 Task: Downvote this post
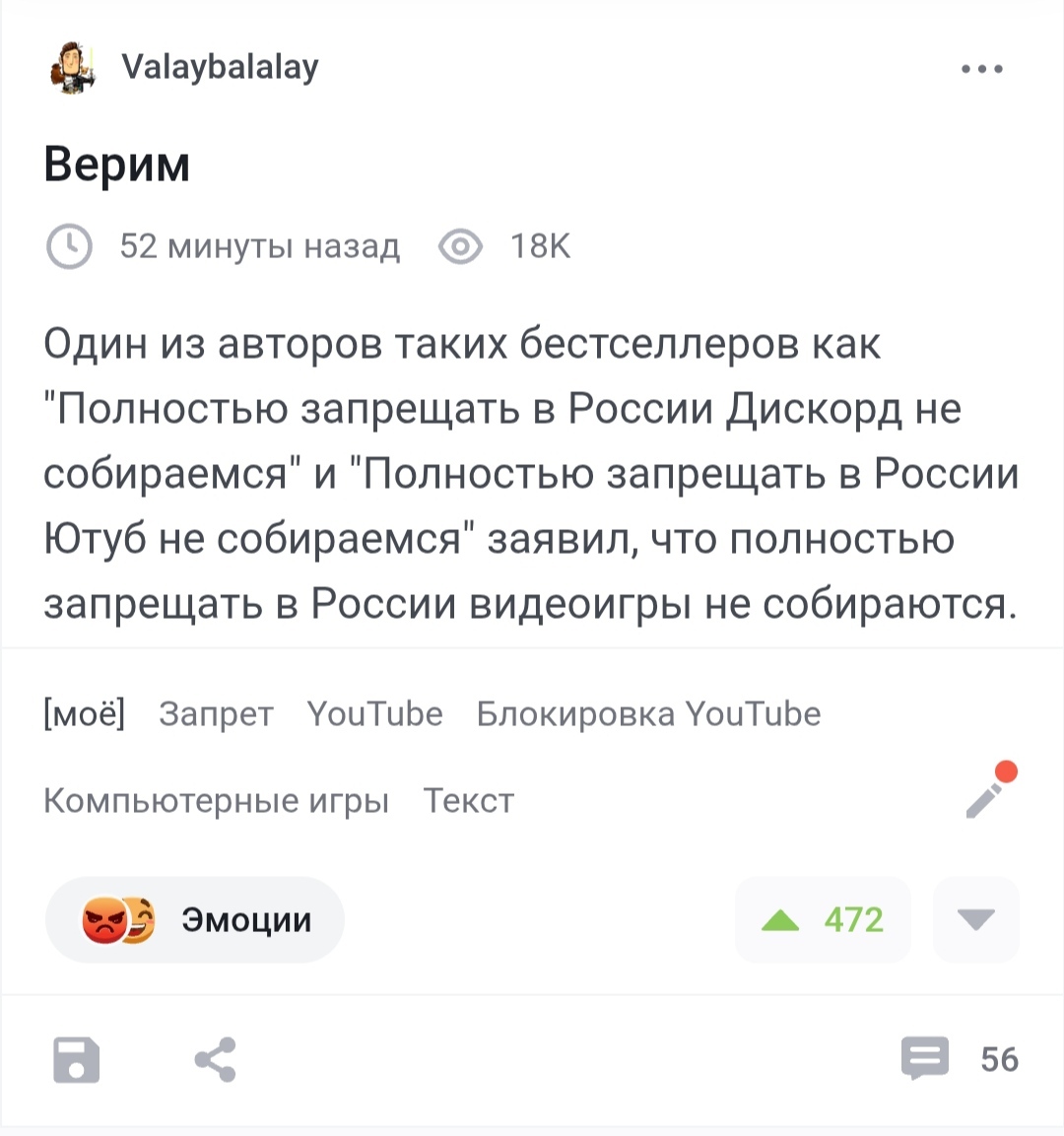tap(975, 920)
